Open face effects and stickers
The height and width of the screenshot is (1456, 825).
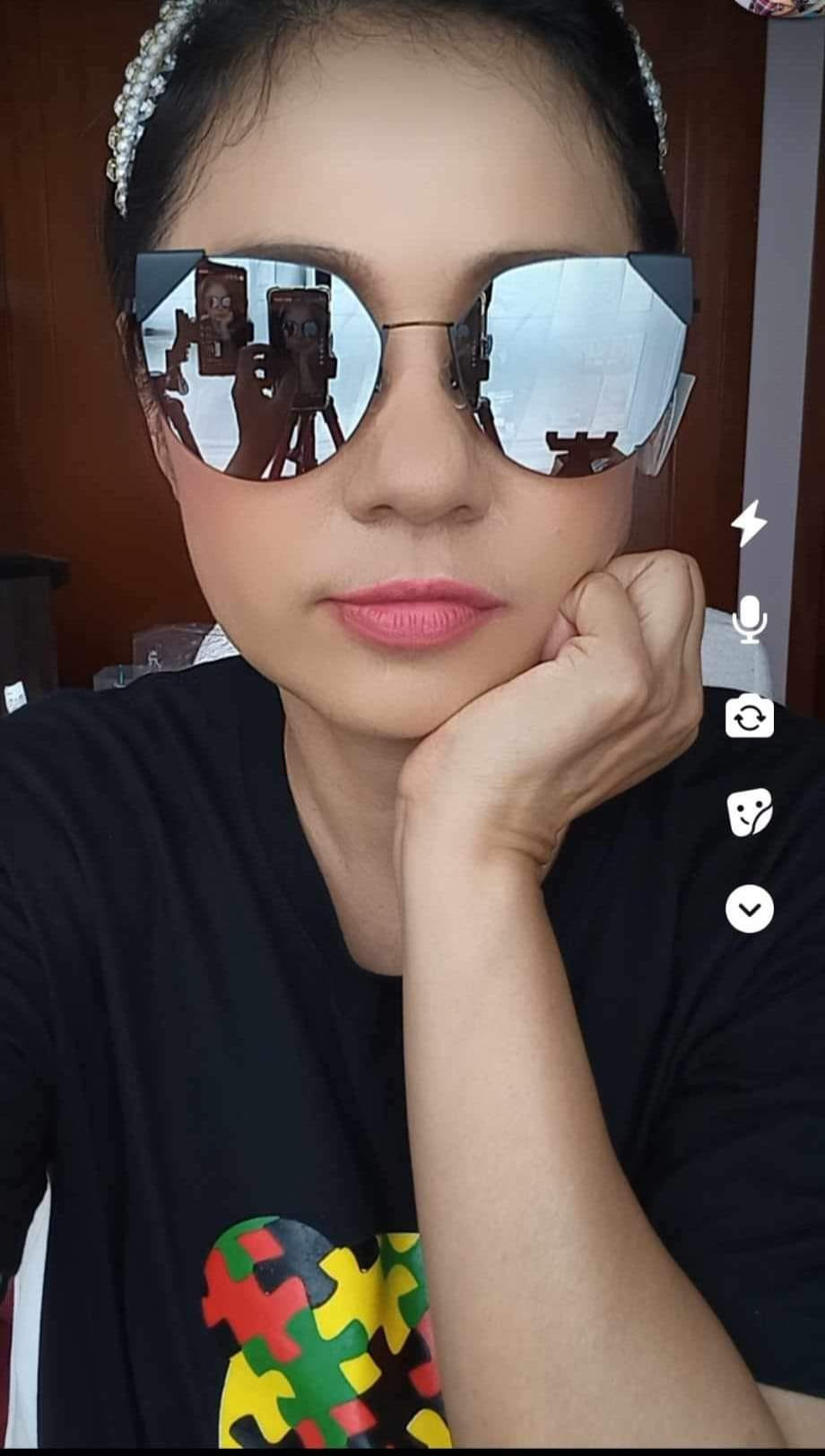(749, 812)
